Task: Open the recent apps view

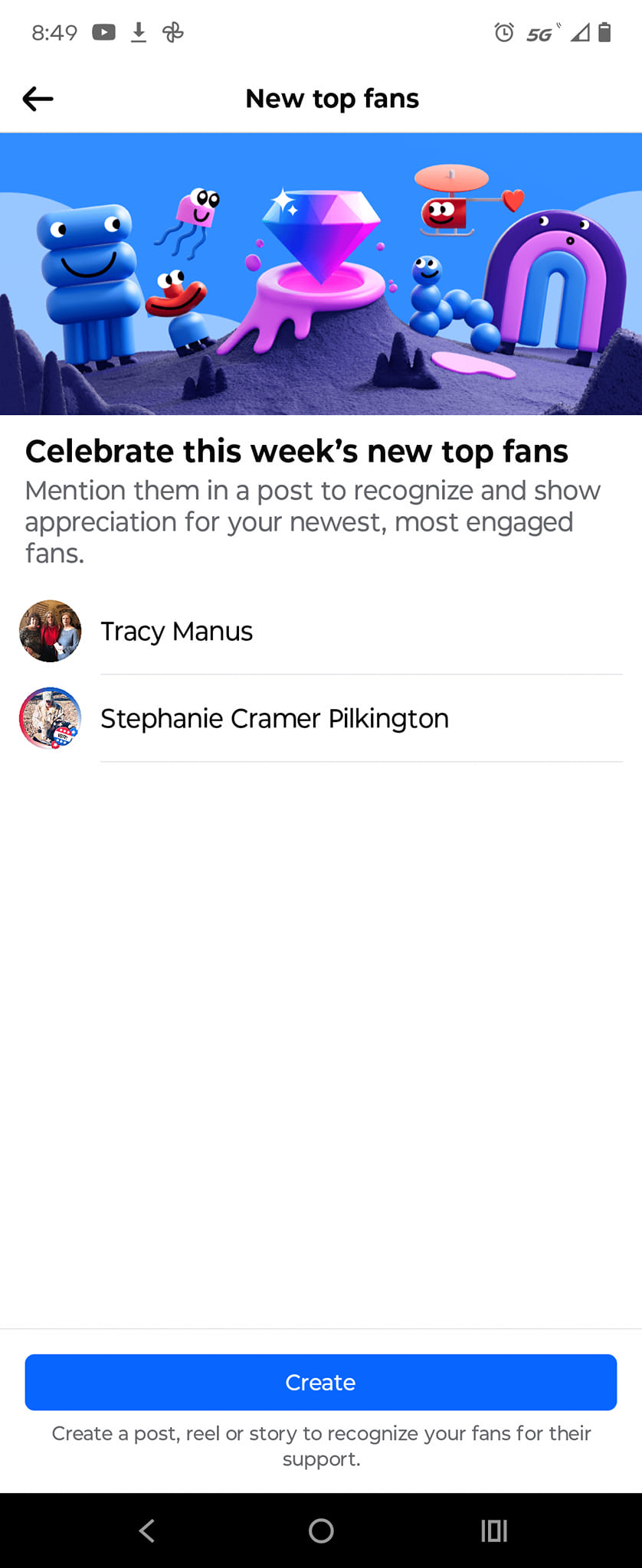Action: tap(494, 1530)
